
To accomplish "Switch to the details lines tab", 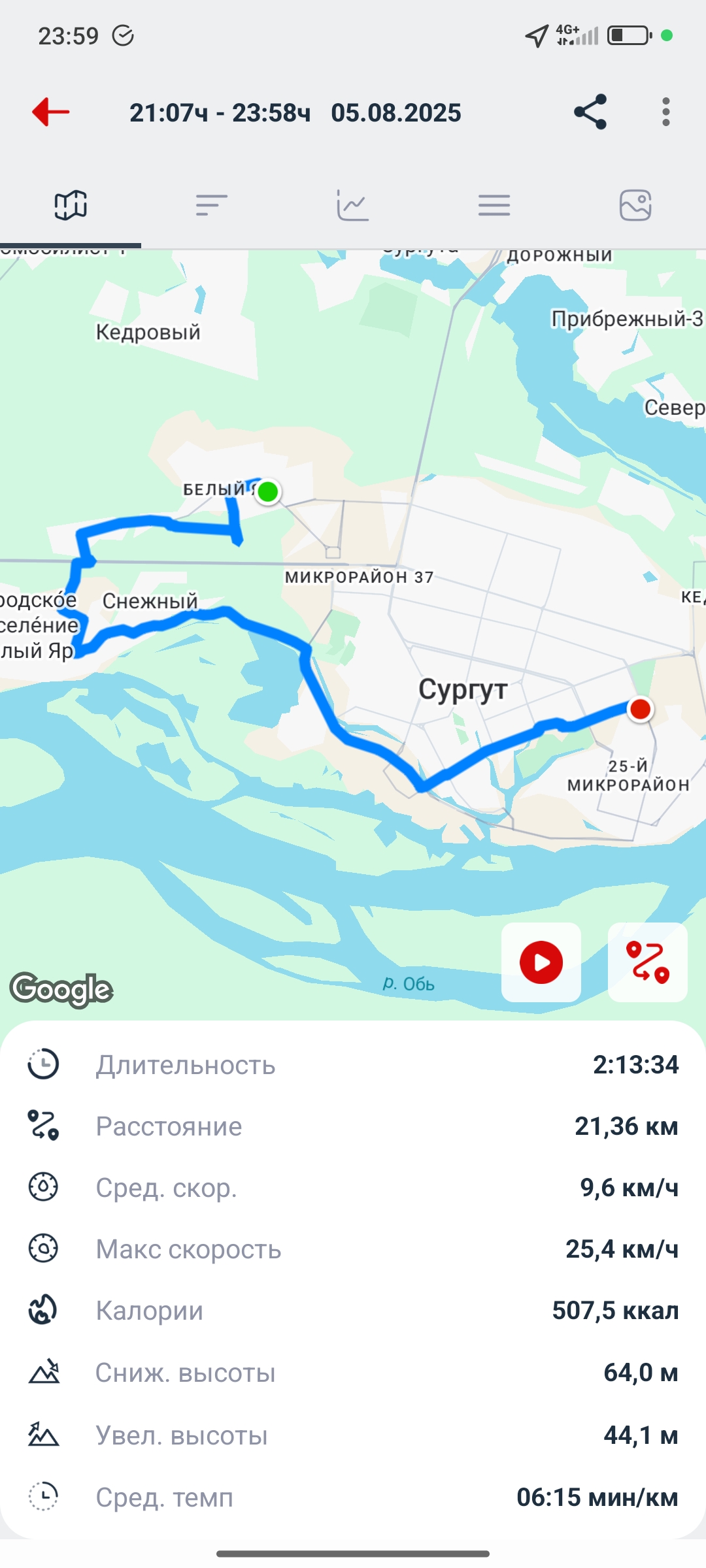I will point(494,205).
